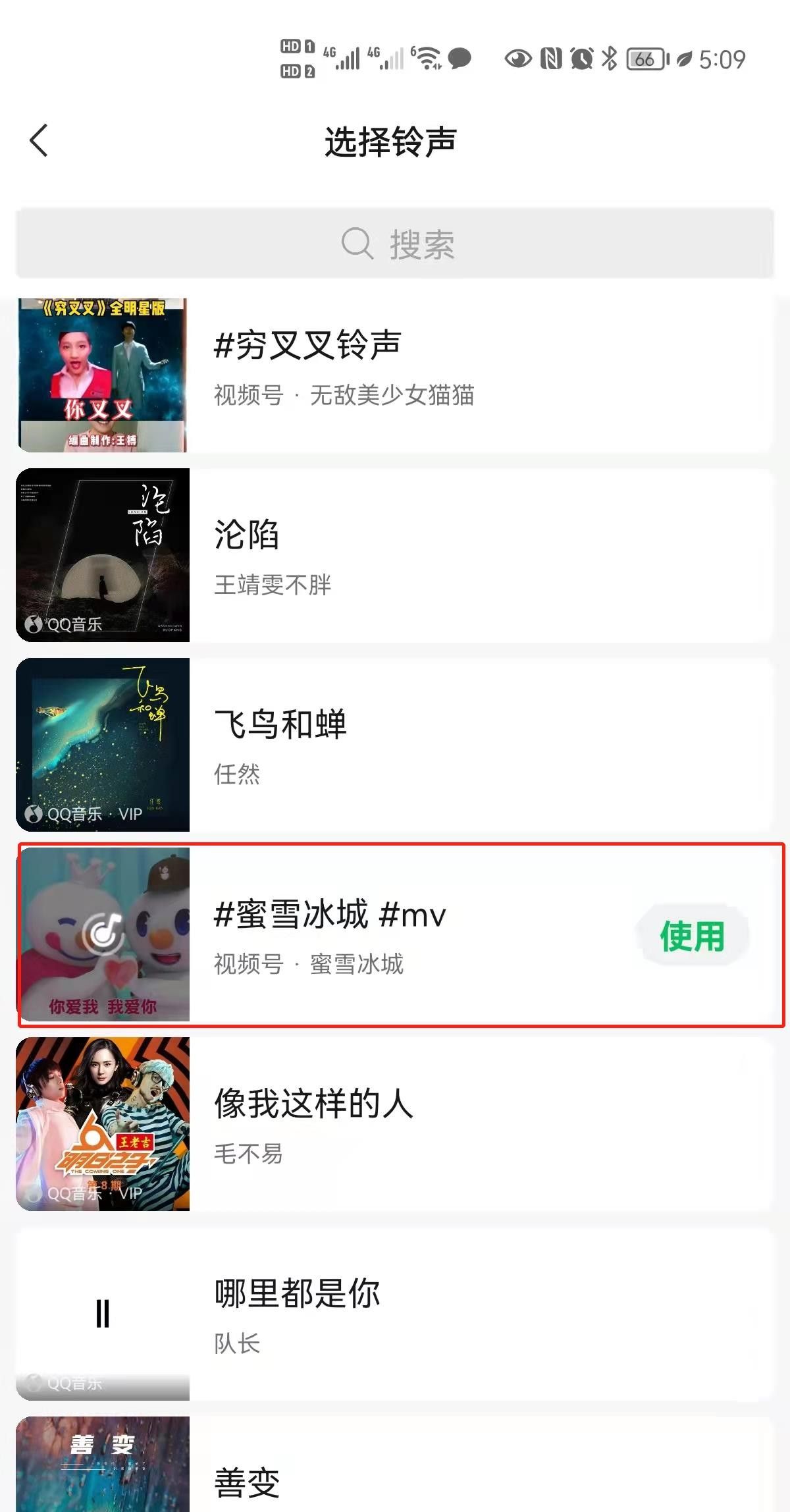The height and width of the screenshot is (1512, 790).
Task: Tap the battery indicator showing 66
Action: [x=644, y=59]
